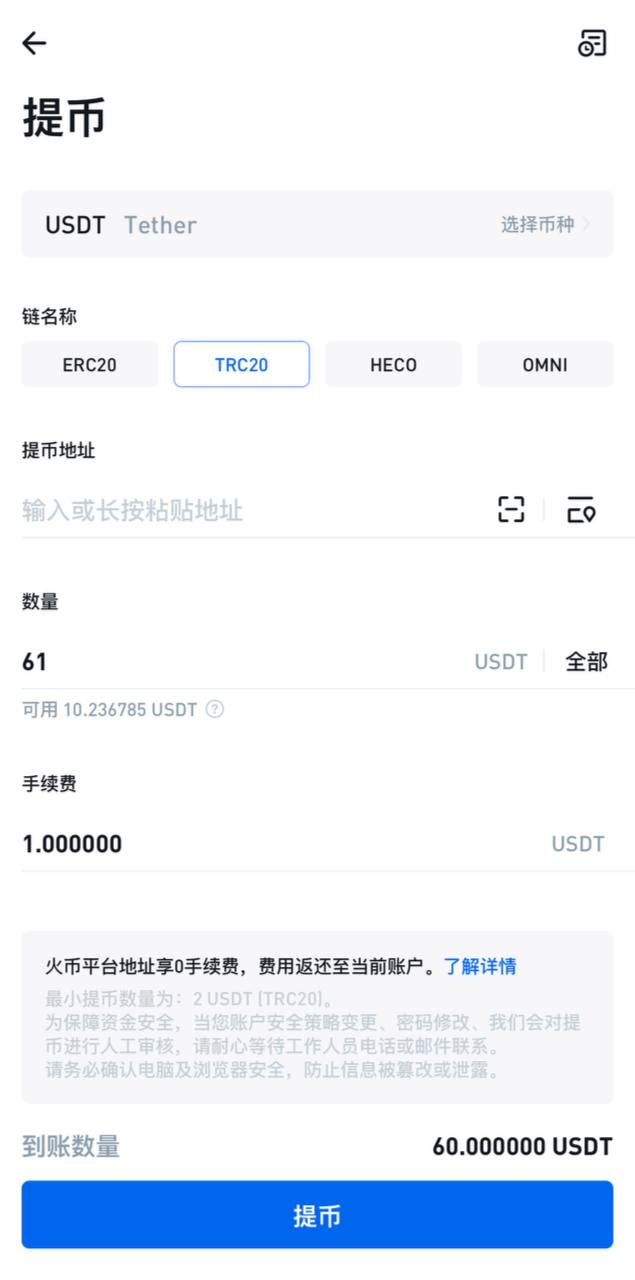This screenshot has height=1280, width=635.
Task: Go back using the arrow icon
Action: coord(35,43)
